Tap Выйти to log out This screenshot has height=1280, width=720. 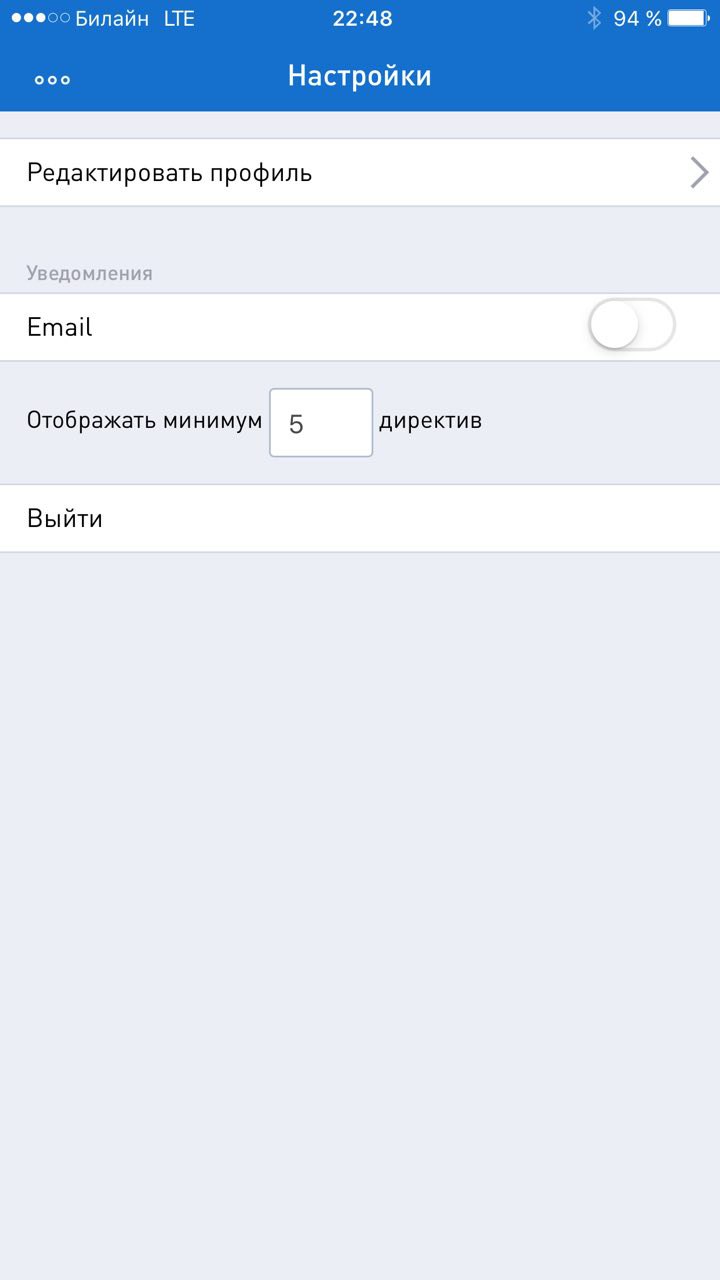coord(360,518)
